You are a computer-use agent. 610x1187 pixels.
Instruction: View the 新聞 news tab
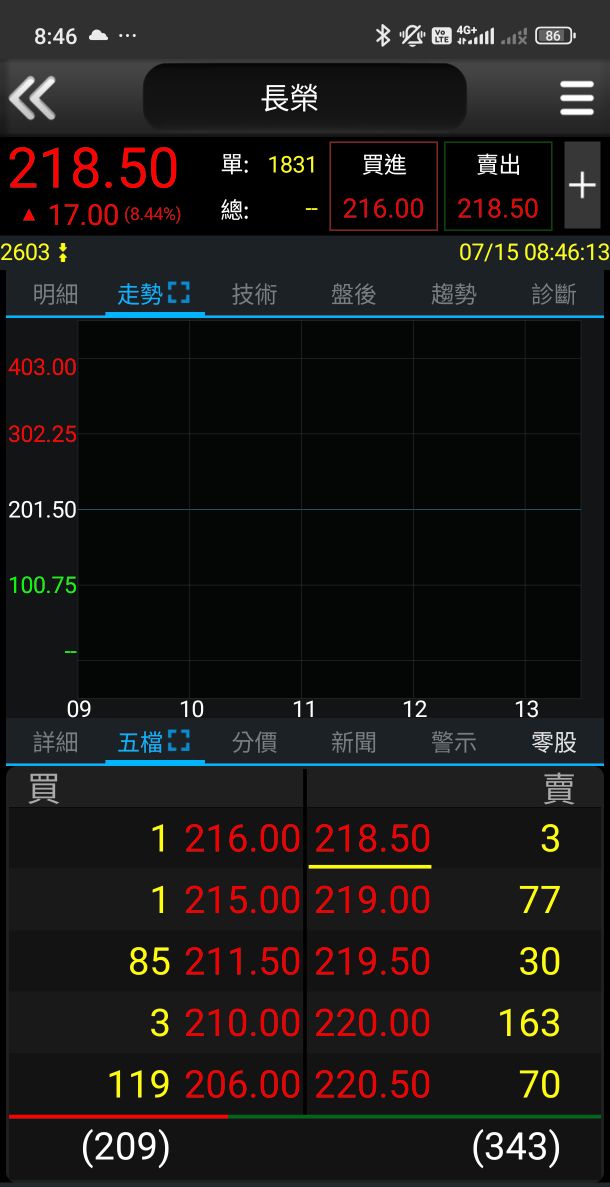[353, 742]
